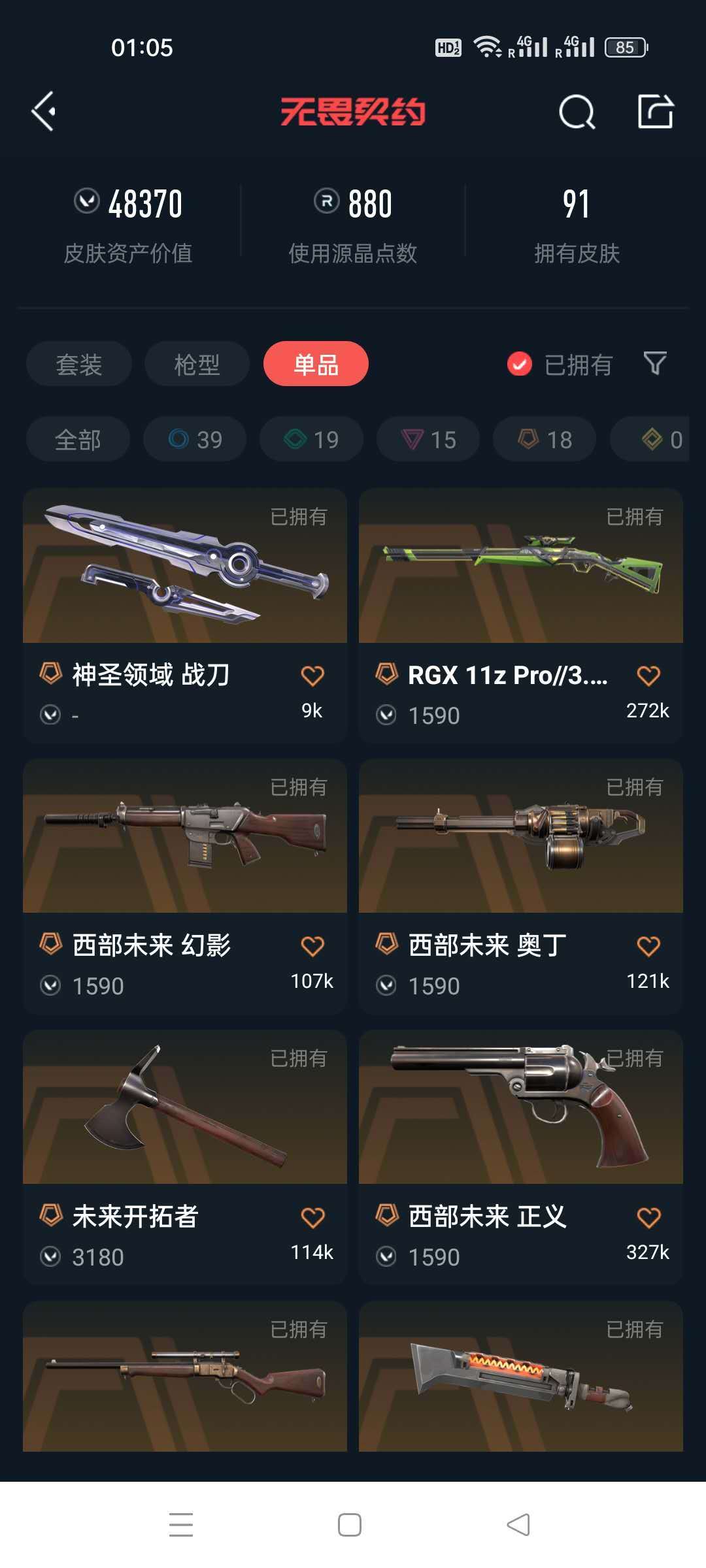This screenshot has height=1568, width=706.
Task: Open the 神圣领域 战刀 skin card
Action: (x=185, y=615)
